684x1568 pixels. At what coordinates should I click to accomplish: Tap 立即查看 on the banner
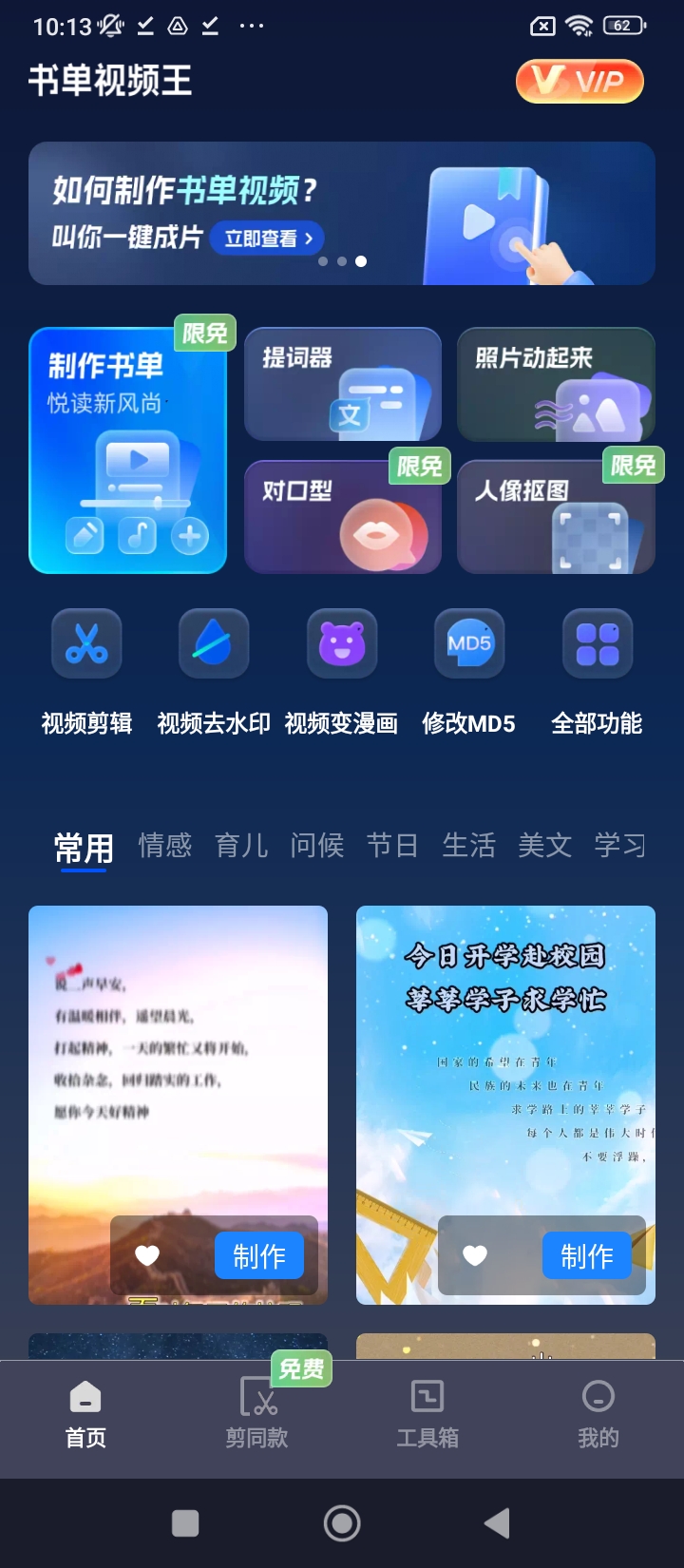click(268, 239)
